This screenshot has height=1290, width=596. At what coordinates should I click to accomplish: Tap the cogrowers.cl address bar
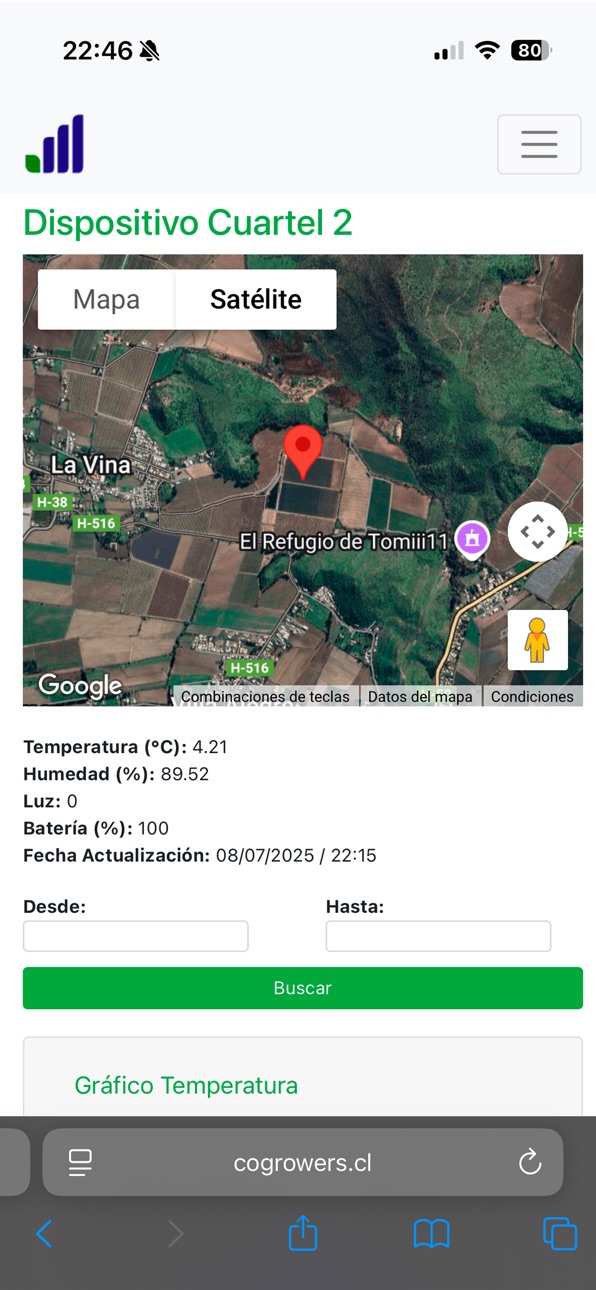tap(302, 1162)
